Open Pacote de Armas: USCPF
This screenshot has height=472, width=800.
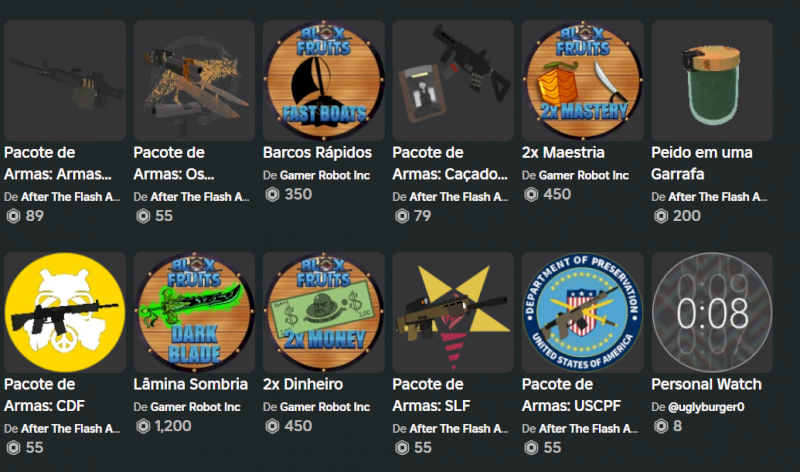coord(582,312)
